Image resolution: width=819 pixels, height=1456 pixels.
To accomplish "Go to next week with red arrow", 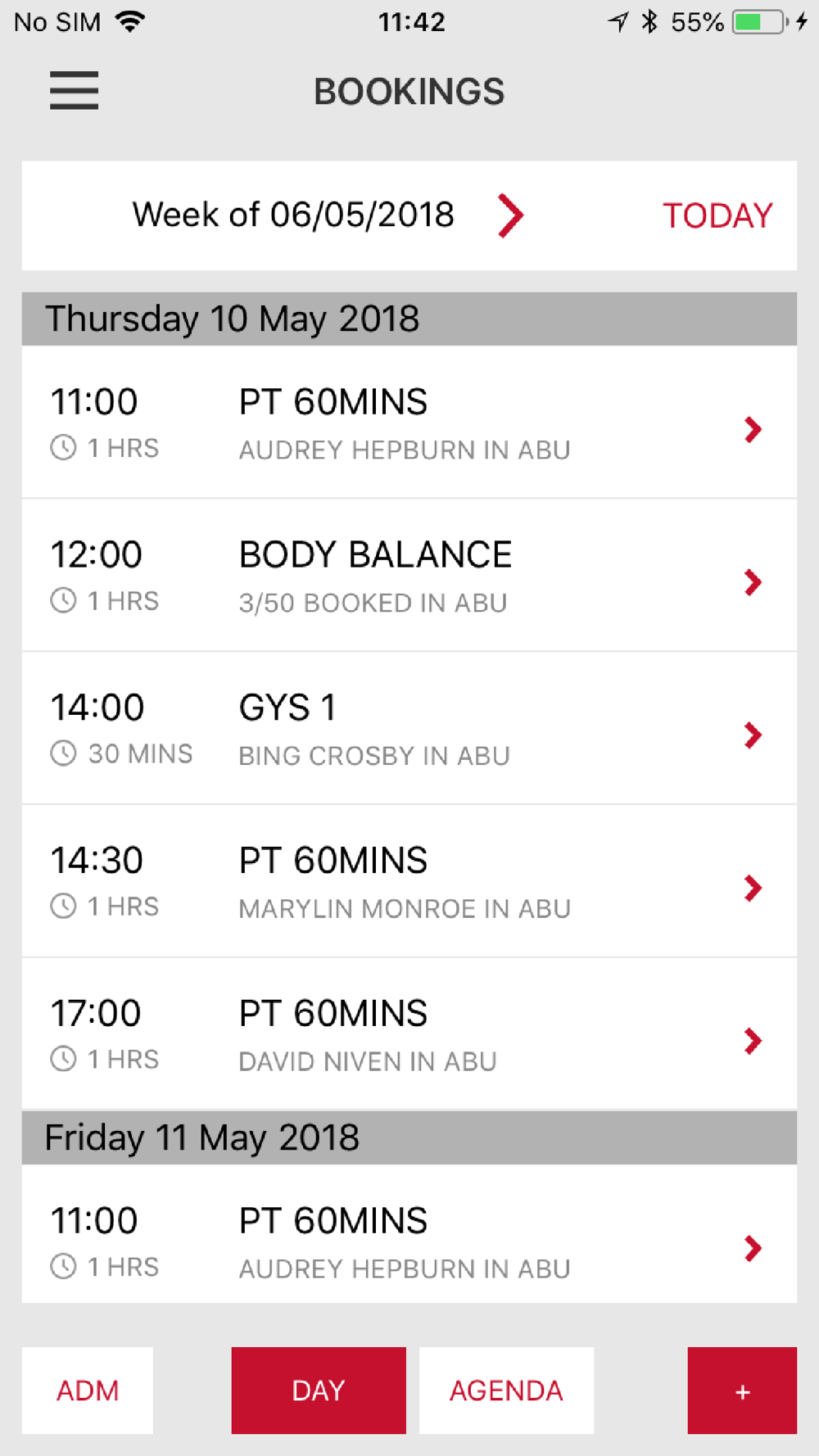I will (x=510, y=215).
